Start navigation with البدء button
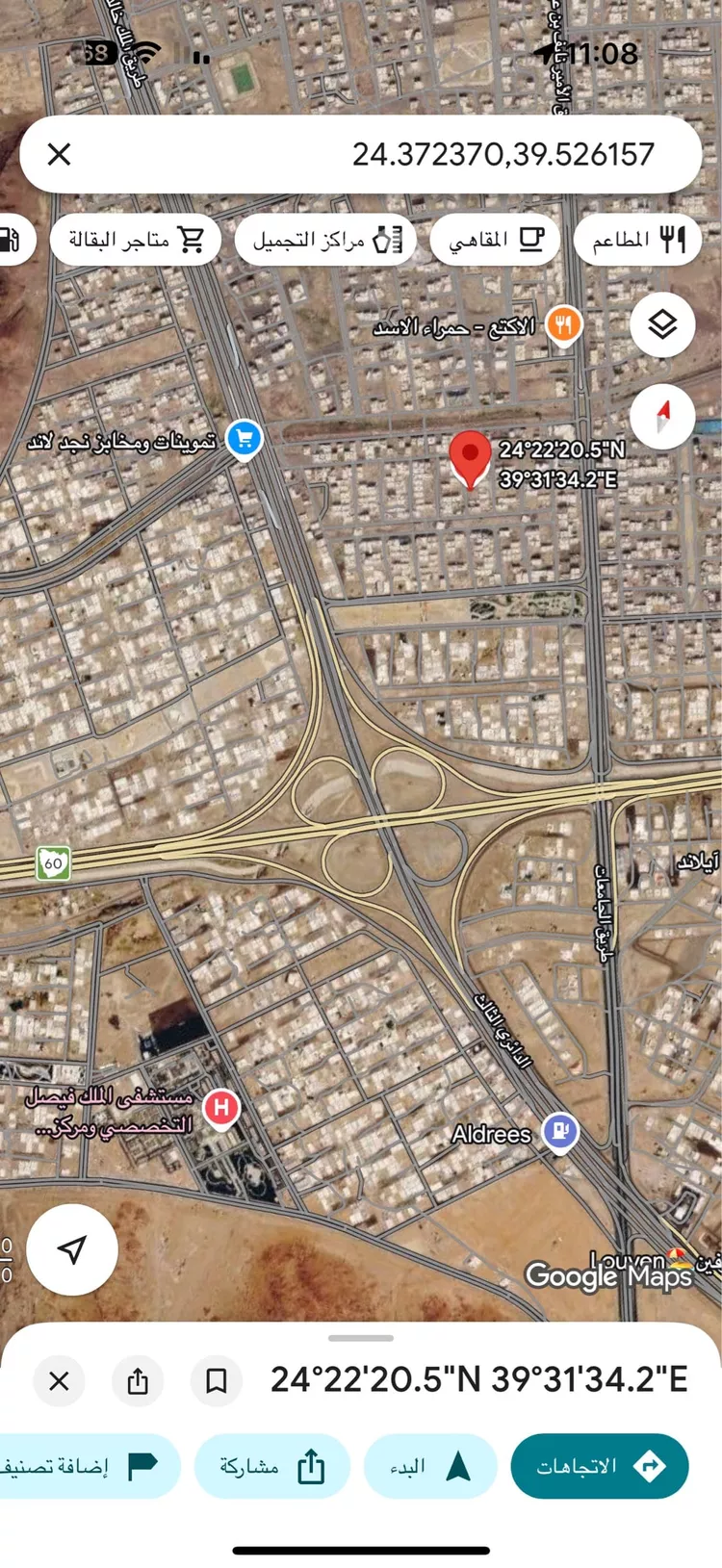The image size is (722, 1568). tap(430, 1466)
